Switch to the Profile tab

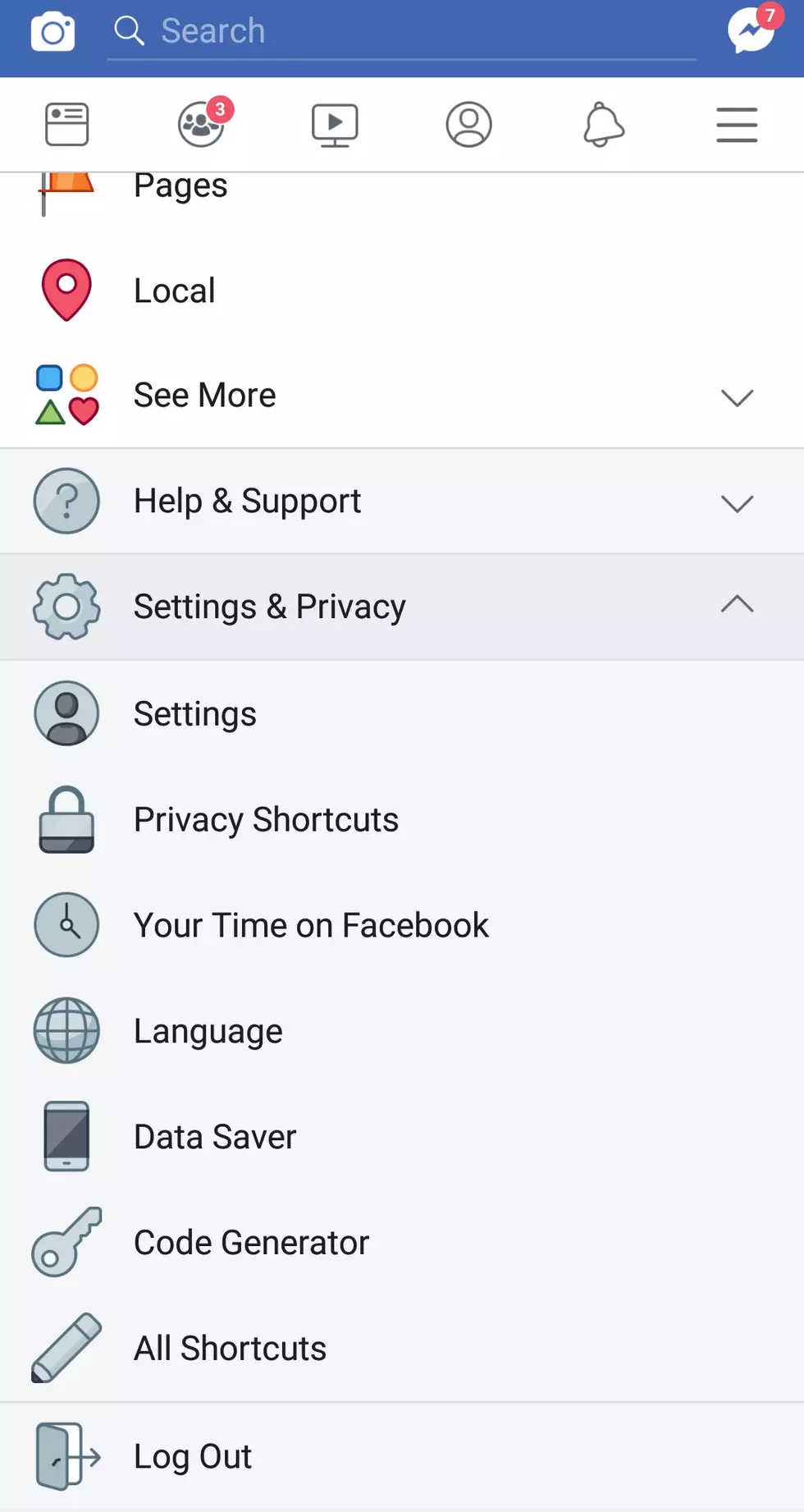[x=468, y=125]
